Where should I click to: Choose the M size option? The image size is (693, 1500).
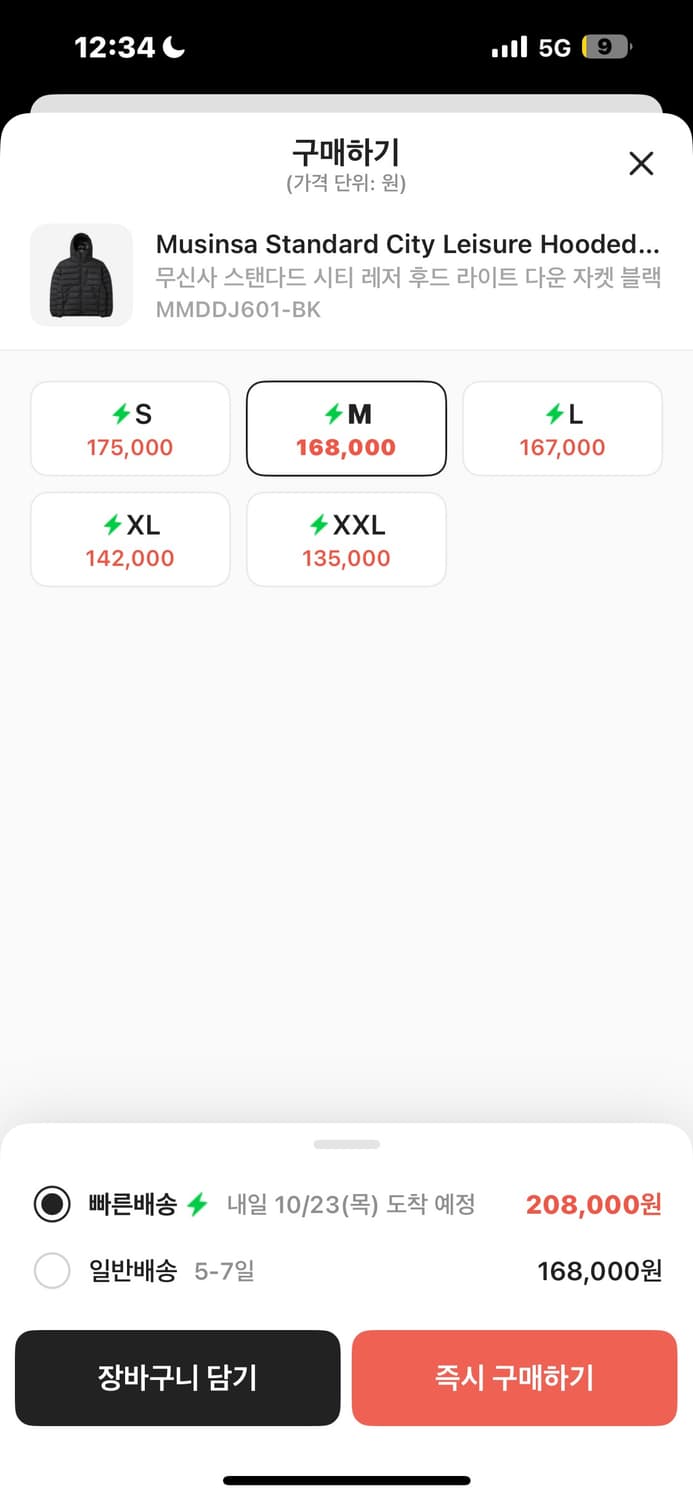click(346, 429)
